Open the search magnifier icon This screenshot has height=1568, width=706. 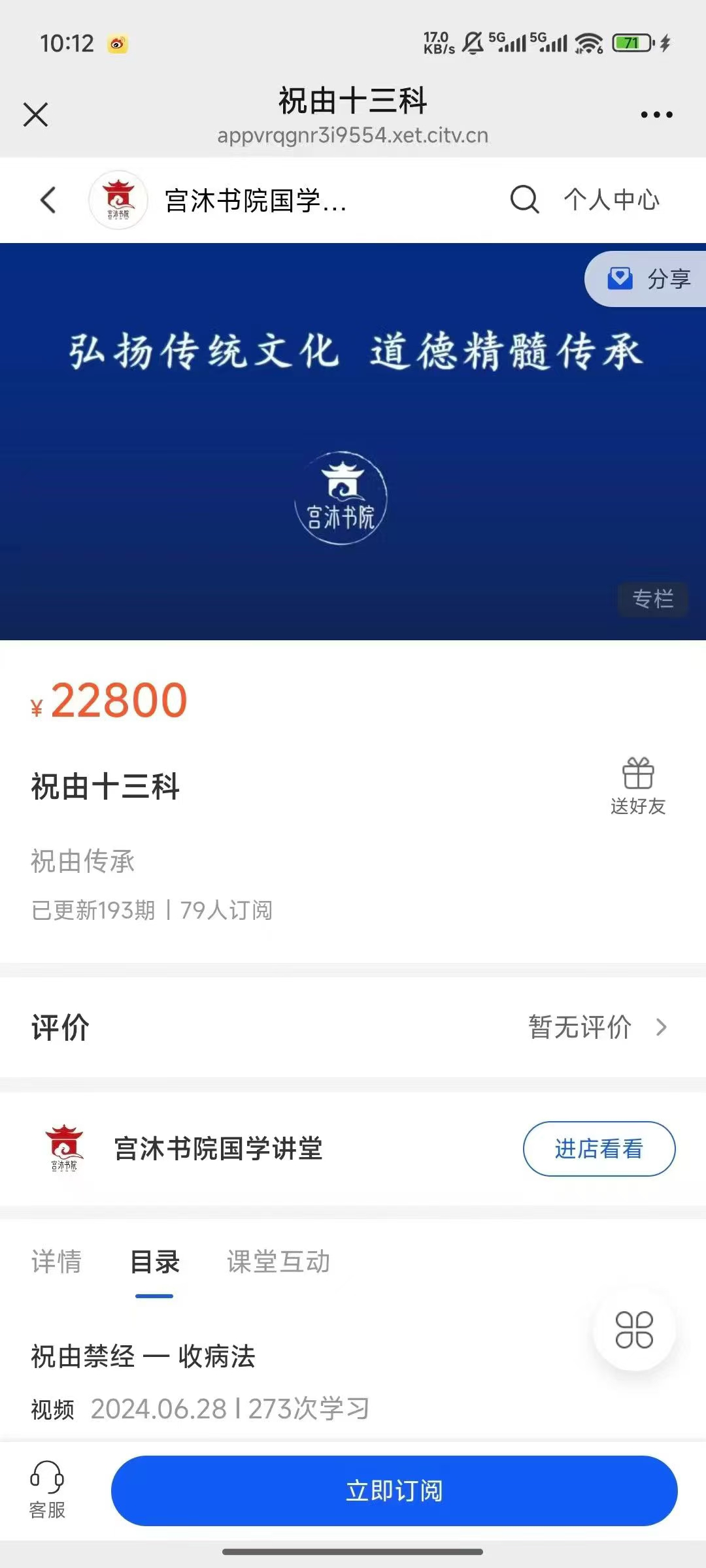pos(524,199)
